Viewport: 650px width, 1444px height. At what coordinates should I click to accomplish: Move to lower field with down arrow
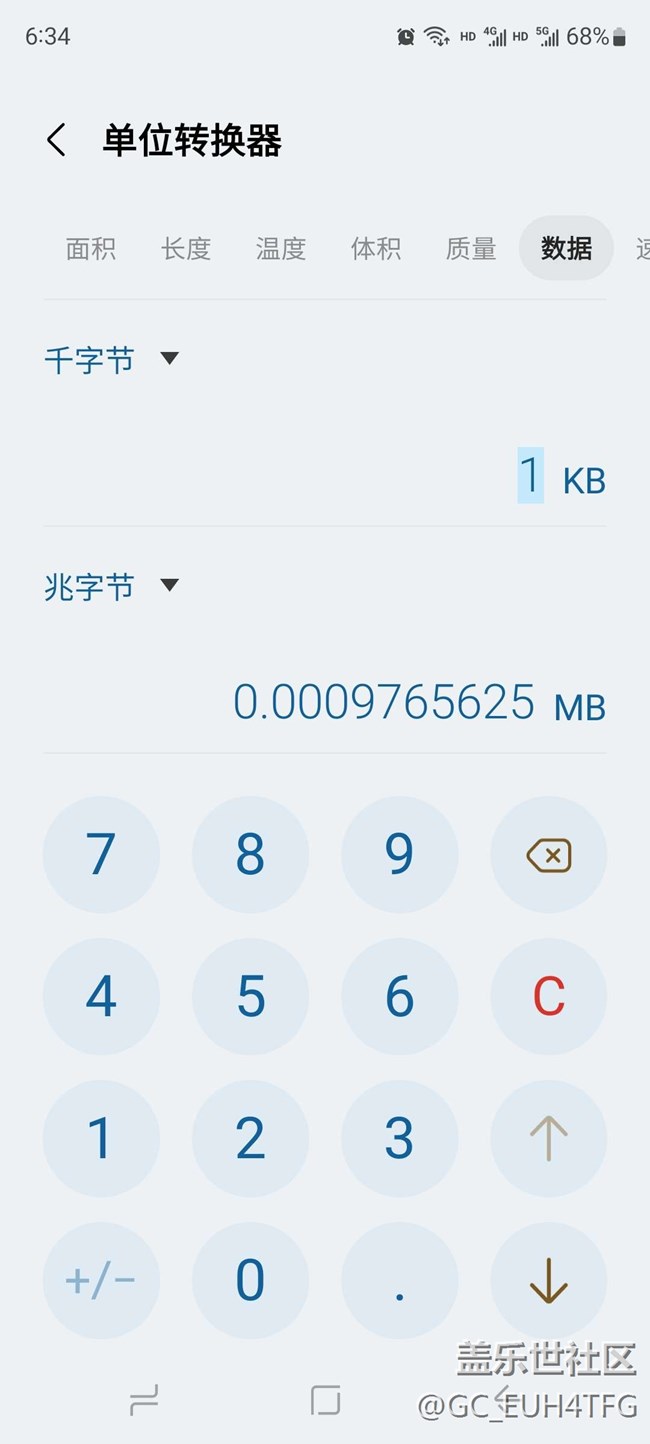click(549, 1280)
